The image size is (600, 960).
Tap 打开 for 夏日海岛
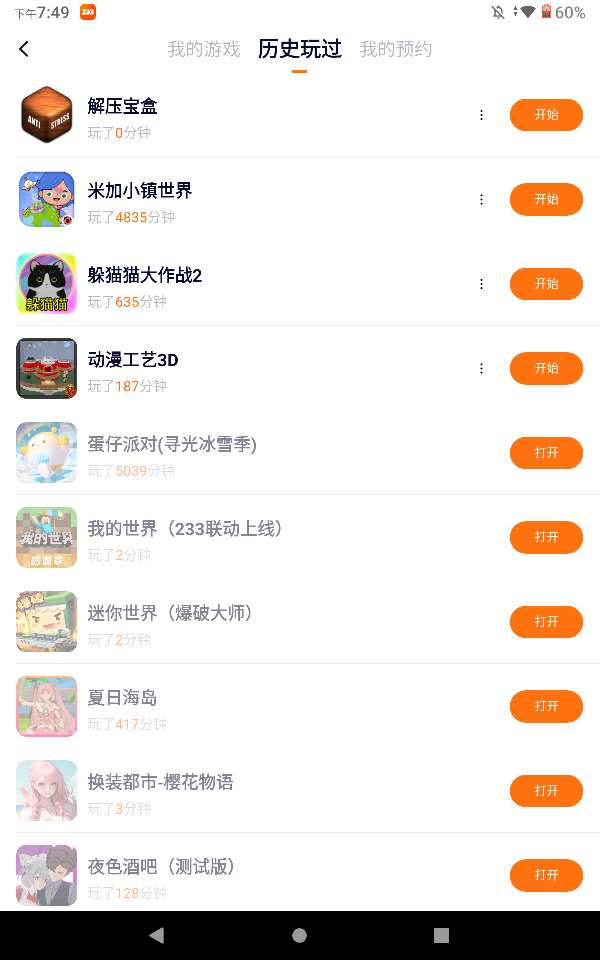(546, 706)
